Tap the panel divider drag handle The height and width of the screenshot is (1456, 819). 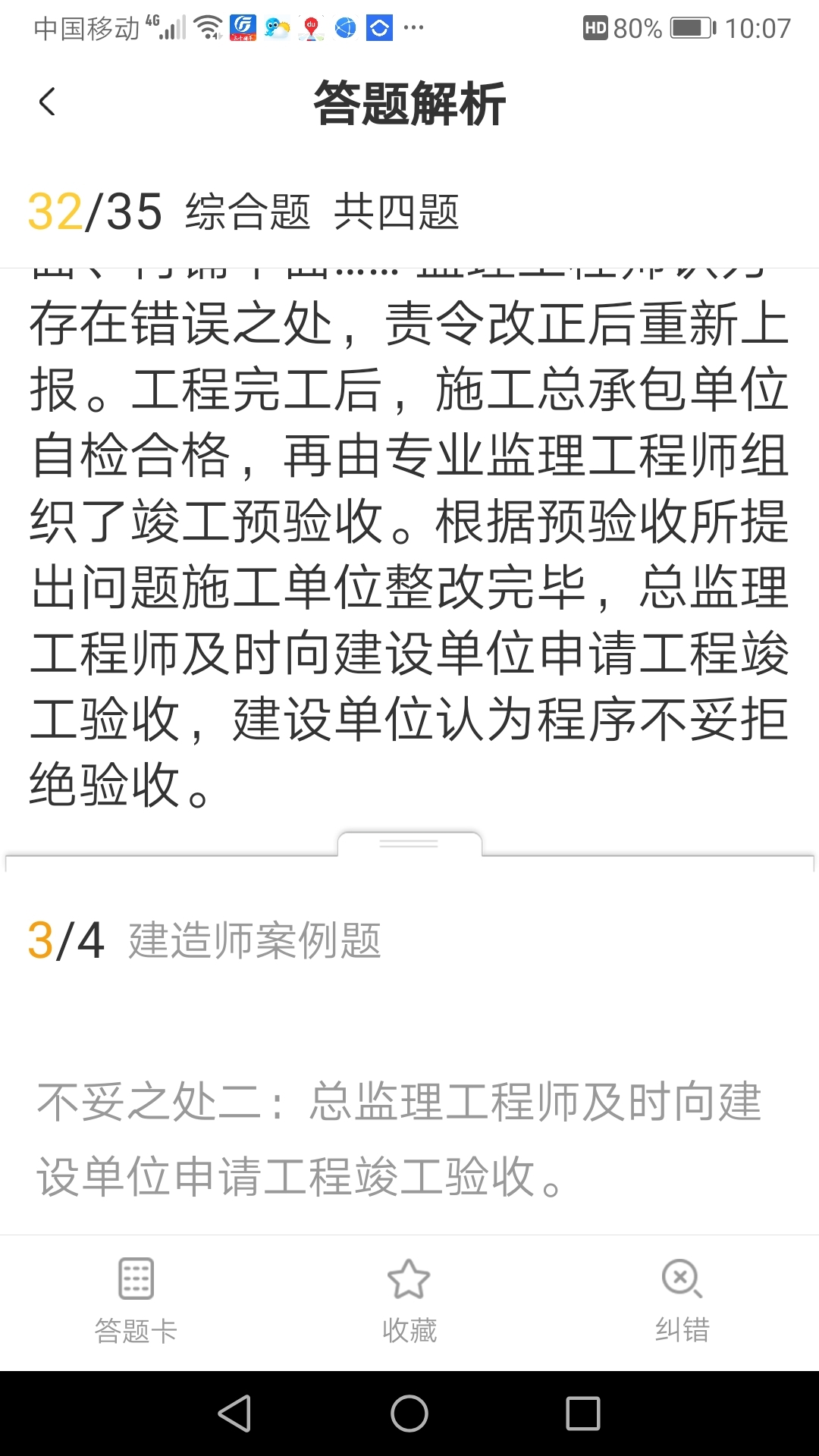pyautogui.click(x=409, y=843)
